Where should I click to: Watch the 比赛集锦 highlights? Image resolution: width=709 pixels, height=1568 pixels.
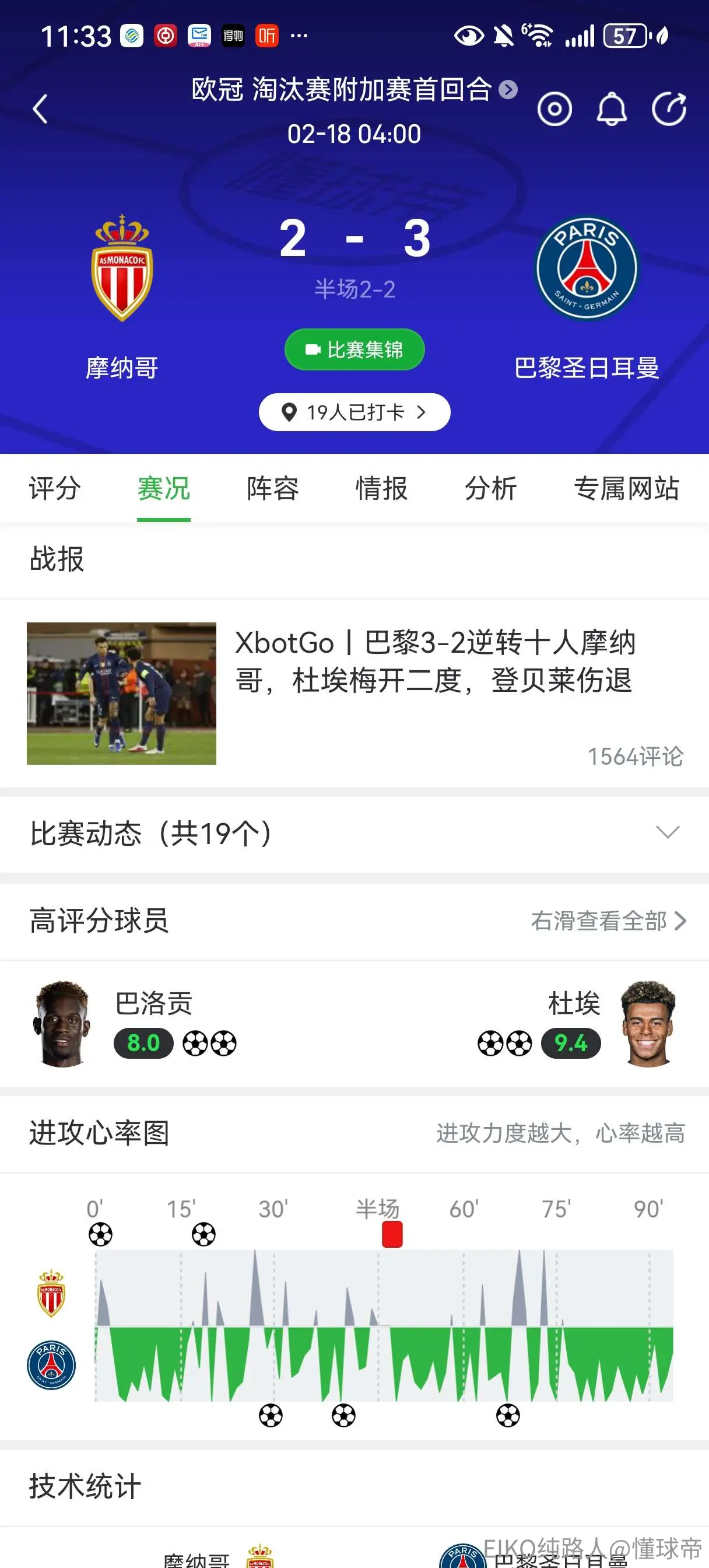pos(354,349)
